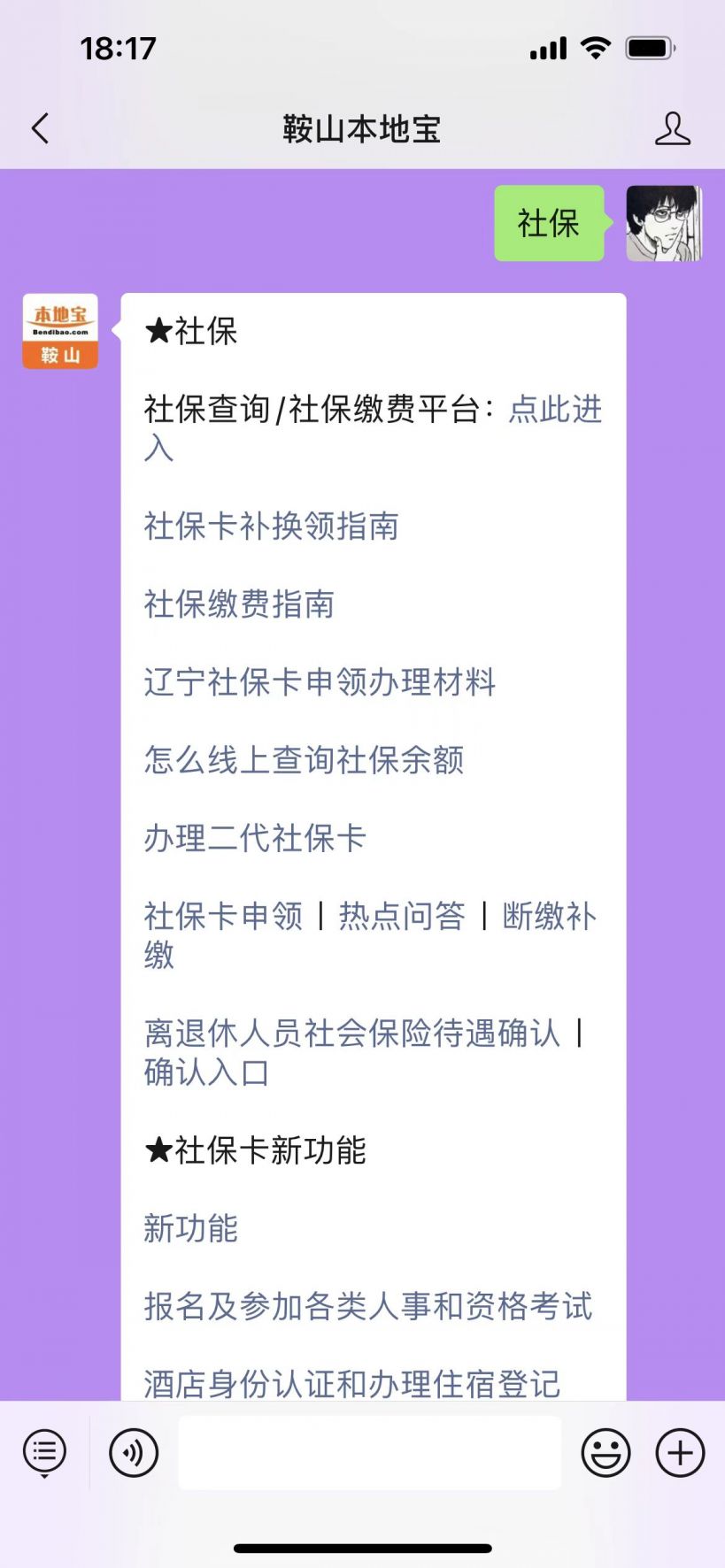Open the emoji picker
Image resolution: width=725 pixels, height=1568 pixels.
[x=605, y=1453]
